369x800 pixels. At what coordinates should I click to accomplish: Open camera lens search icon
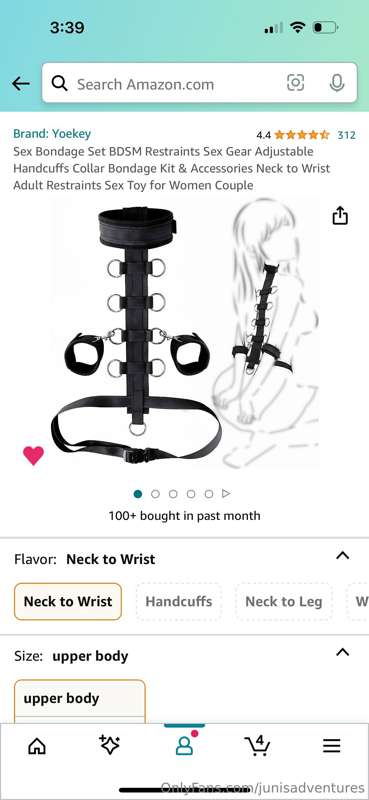[296, 83]
